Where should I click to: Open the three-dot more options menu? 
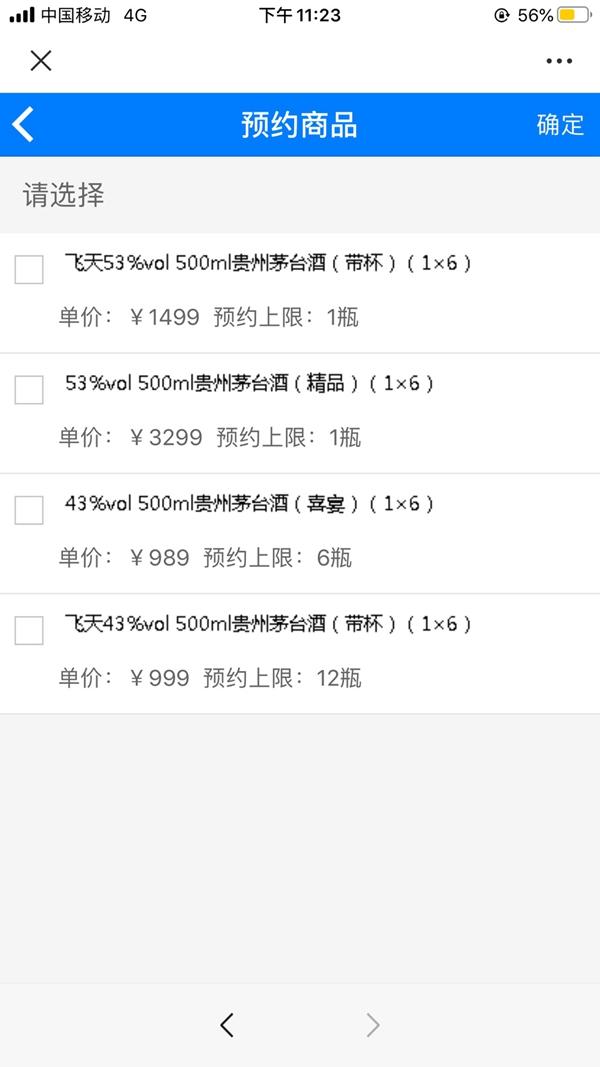559,61
